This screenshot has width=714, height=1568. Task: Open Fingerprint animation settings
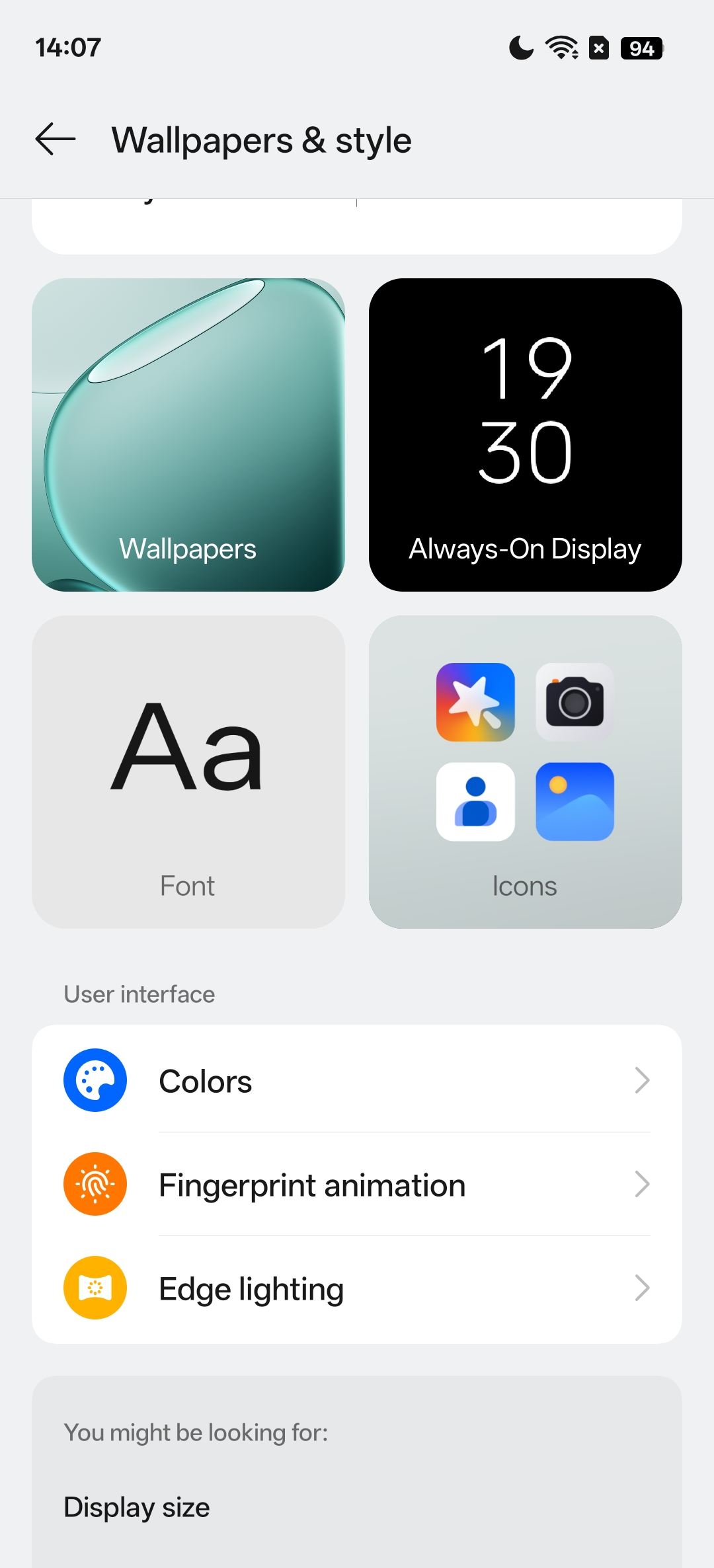point(357,1185)
